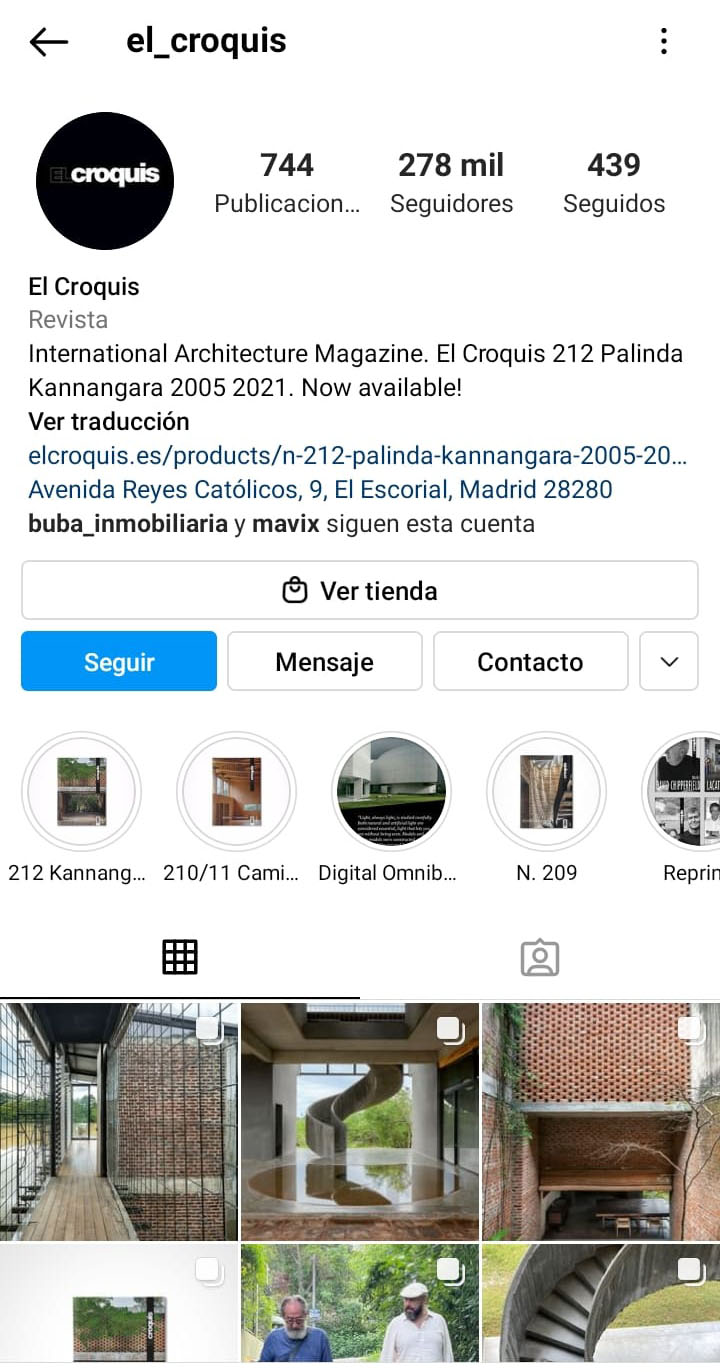Open the 210/11 Cami highlight

click(x=236, y=791)
